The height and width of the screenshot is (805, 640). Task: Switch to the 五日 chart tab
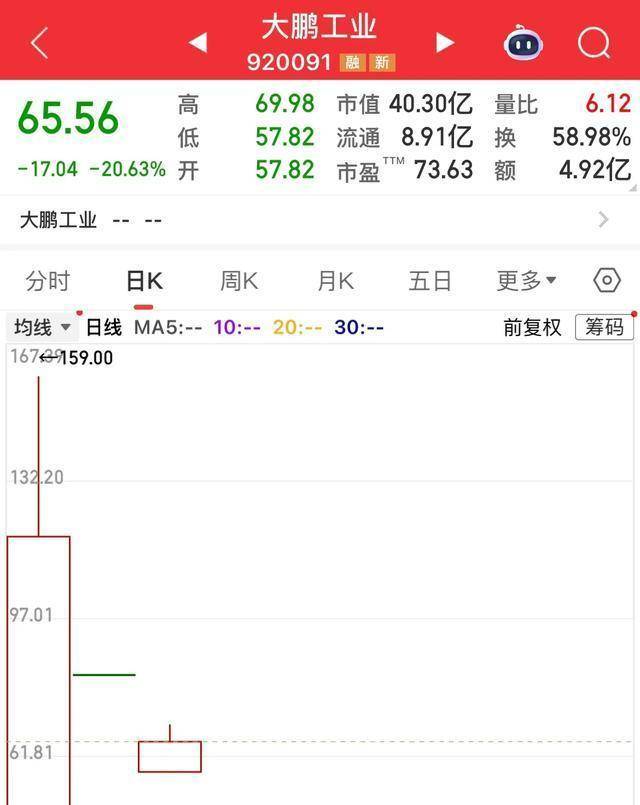[430, 281]
